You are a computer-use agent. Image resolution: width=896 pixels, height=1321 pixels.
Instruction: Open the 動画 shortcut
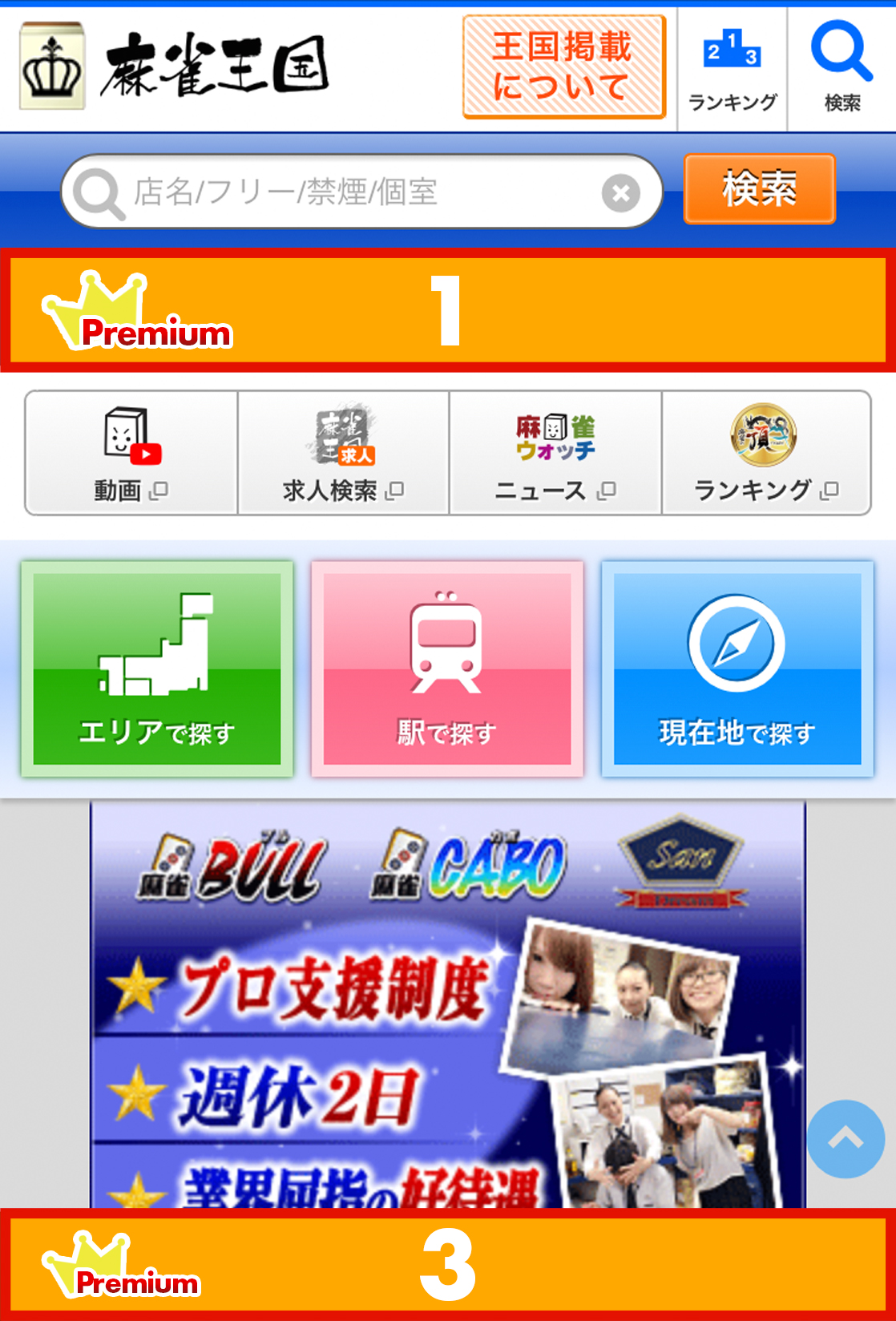tap(131, 453)
